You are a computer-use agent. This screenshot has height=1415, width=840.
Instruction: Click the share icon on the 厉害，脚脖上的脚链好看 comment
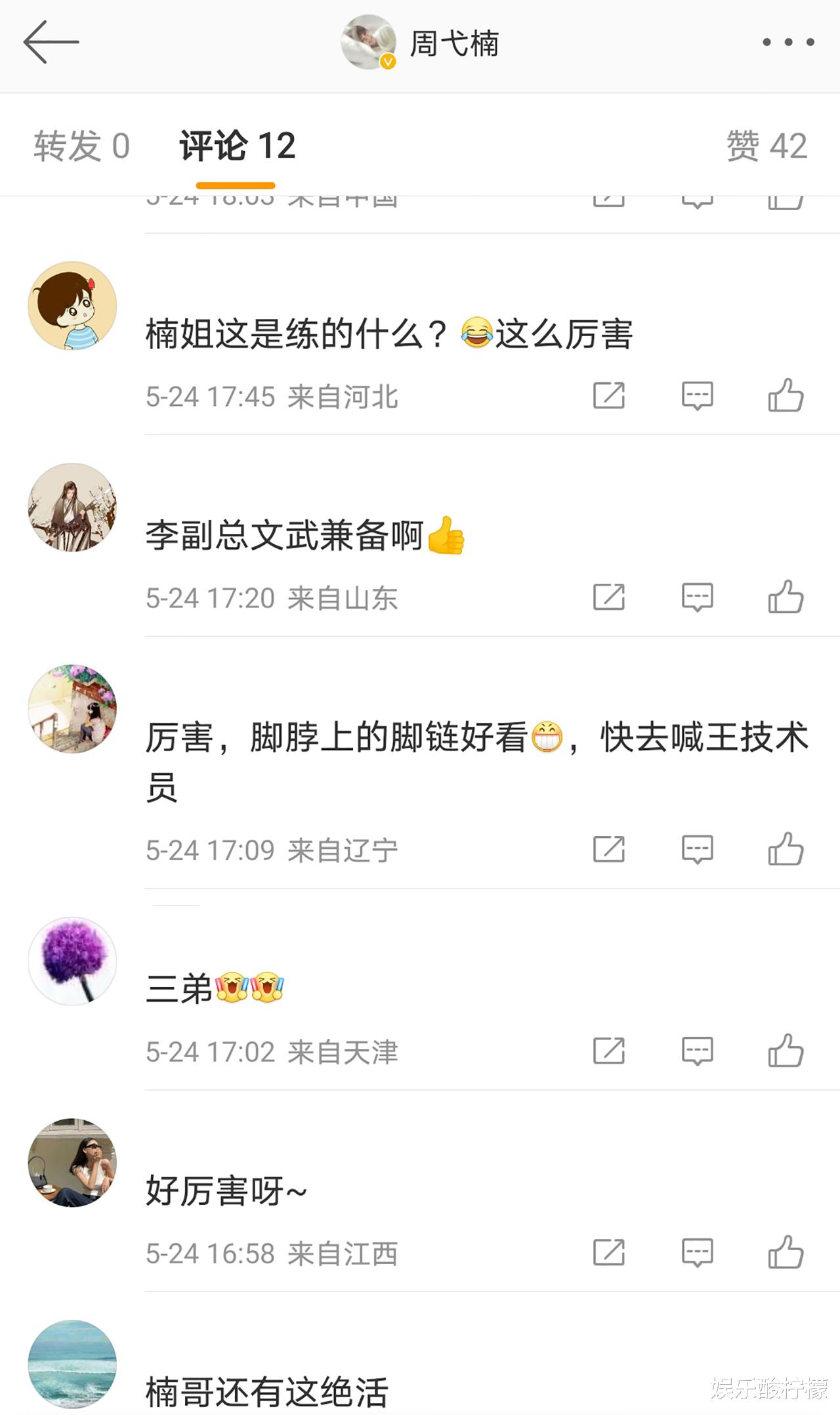(x=608, y=849)
